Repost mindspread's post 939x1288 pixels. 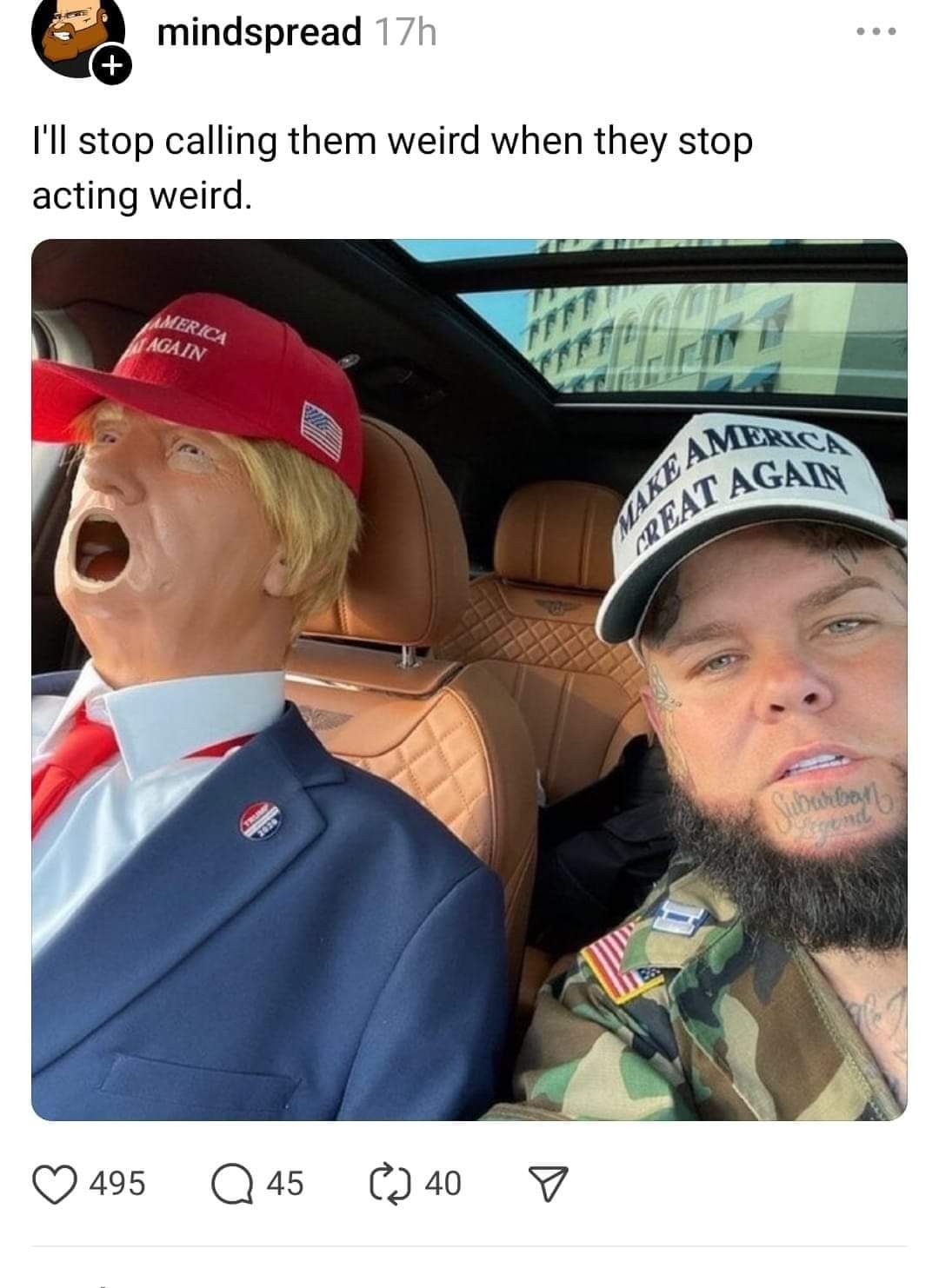[388, 1183]
